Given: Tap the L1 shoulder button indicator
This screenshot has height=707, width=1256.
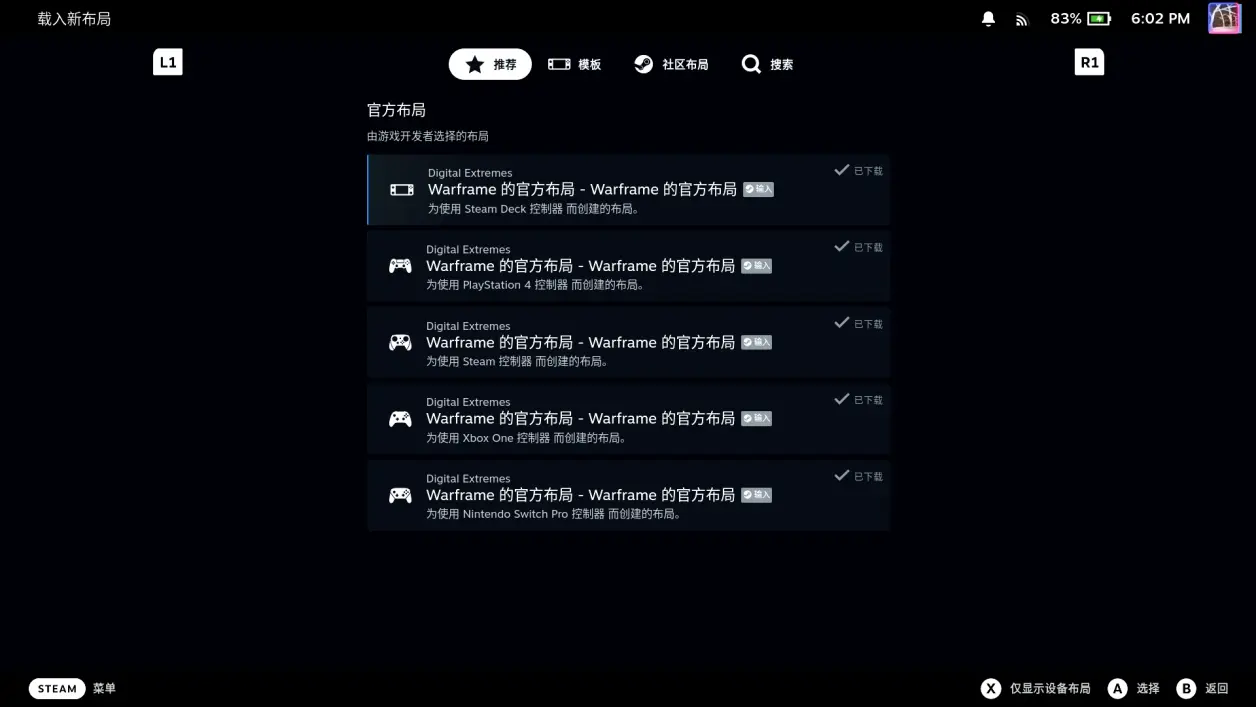Looking at the screenshot, I should [x=168, y=62].
